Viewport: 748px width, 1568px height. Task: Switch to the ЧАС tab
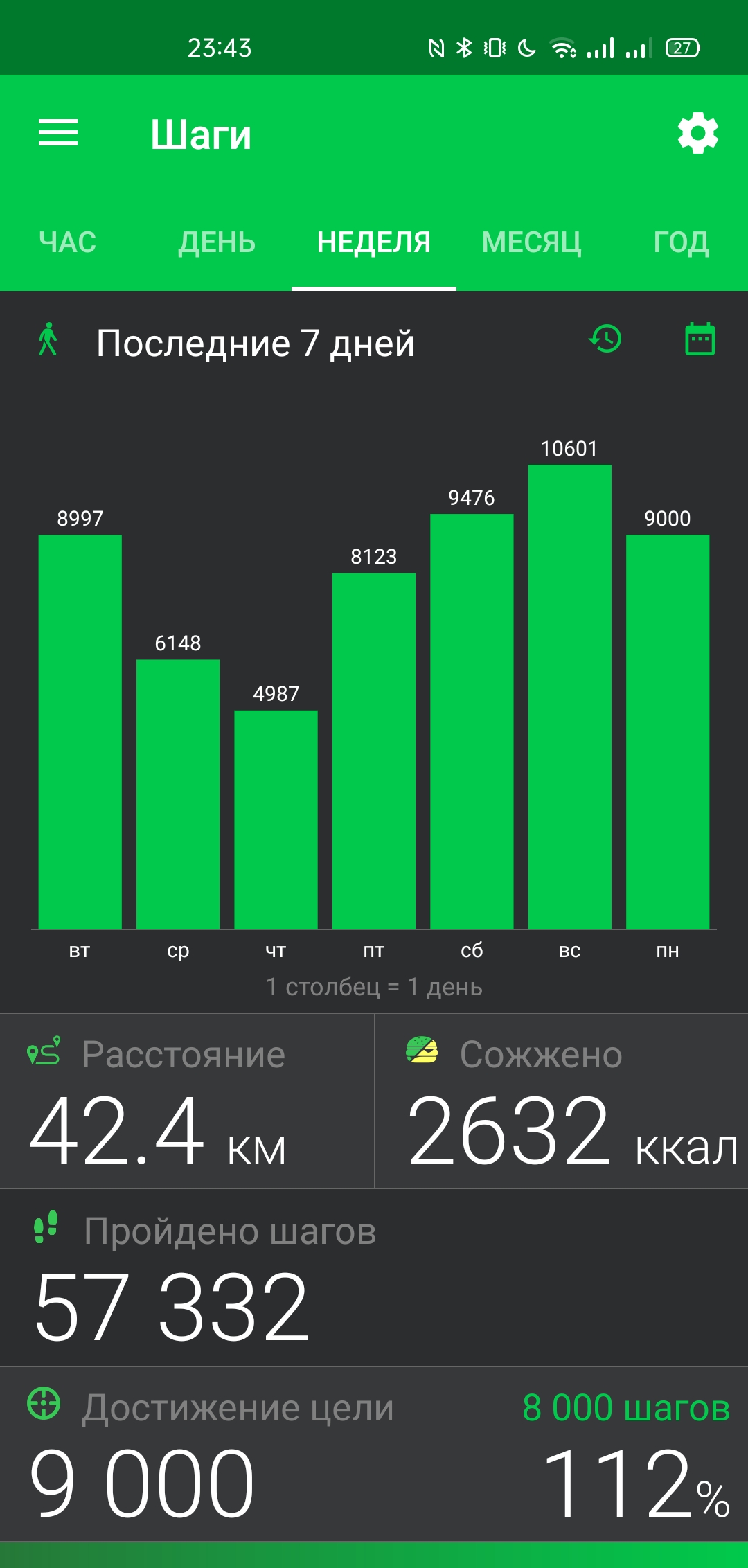click(x=68, y=242)
